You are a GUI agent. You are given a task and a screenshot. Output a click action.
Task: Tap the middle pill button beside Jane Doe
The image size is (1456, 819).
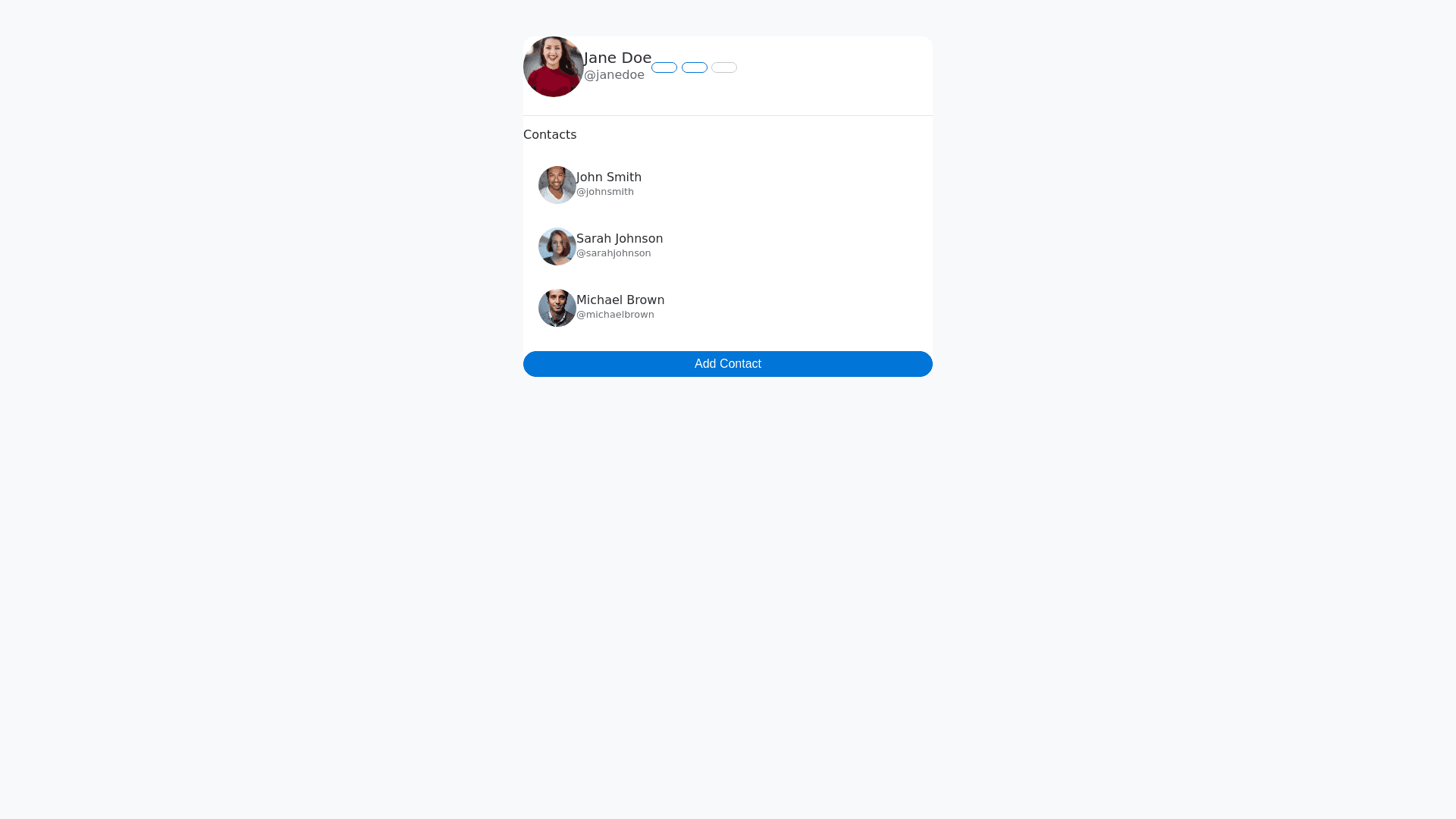point(694,67)
